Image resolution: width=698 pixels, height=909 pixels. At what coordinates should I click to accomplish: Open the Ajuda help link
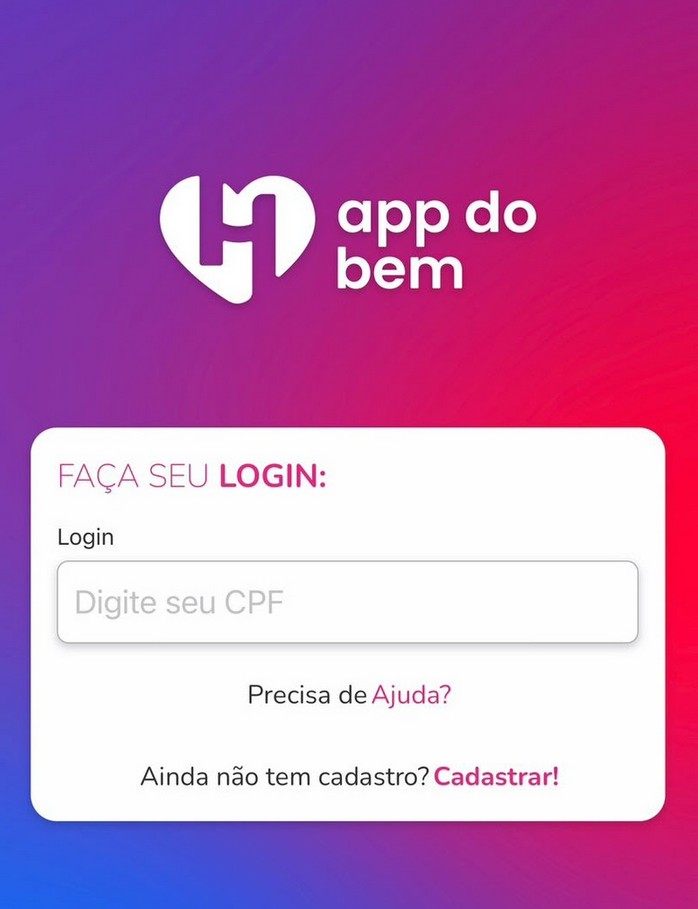(x=411, y=695)
